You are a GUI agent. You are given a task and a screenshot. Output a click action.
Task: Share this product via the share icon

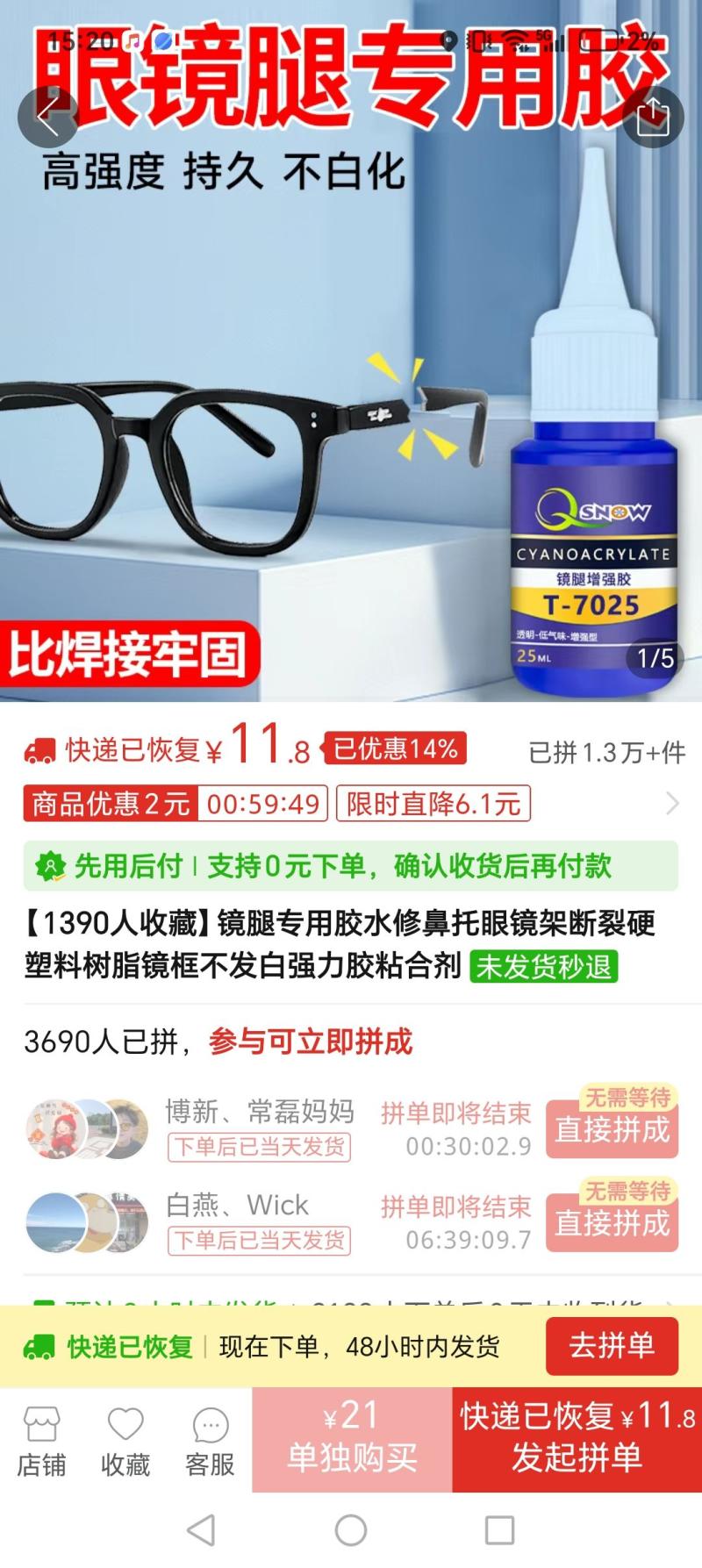[653, 117]
